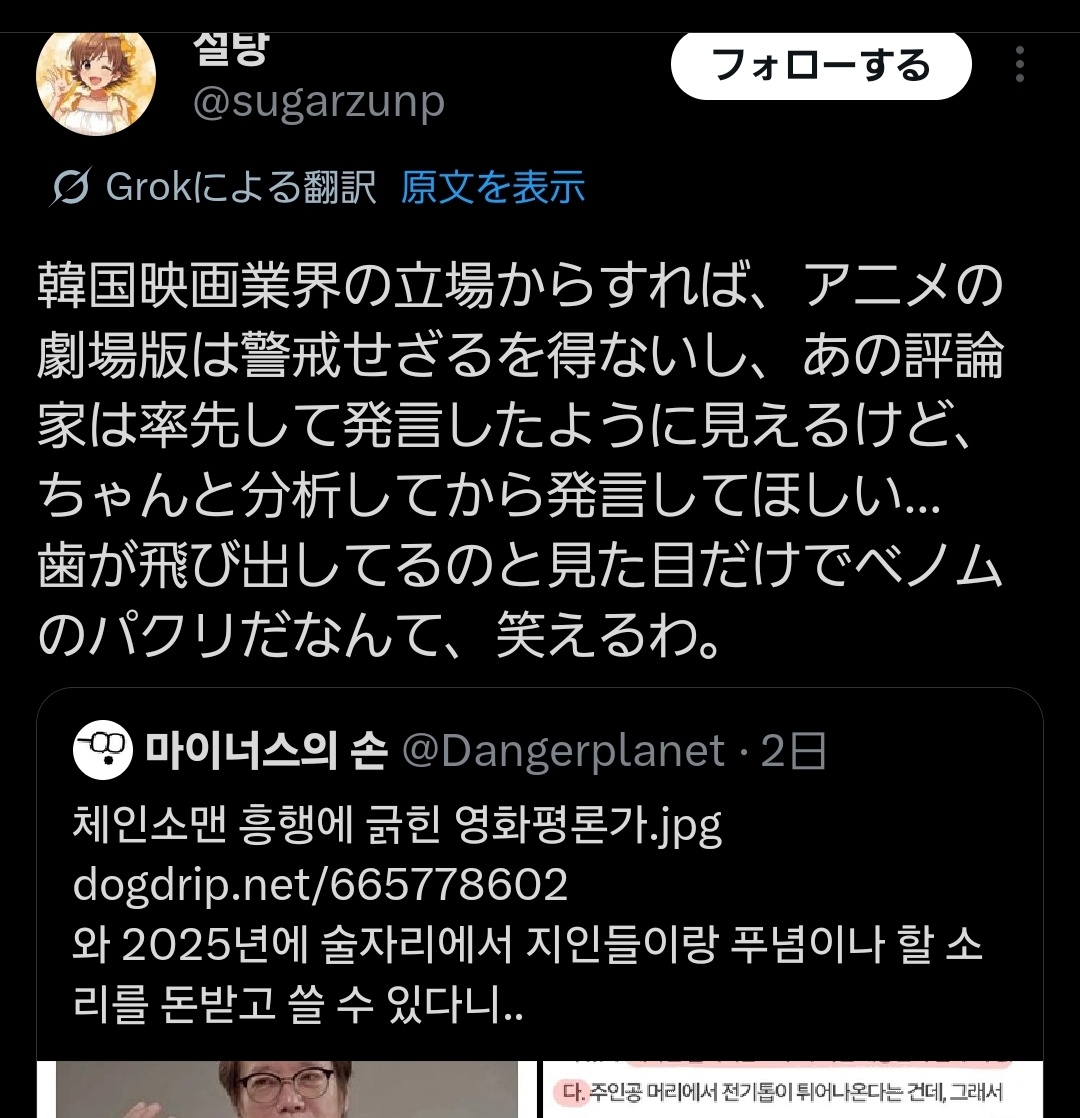Open the @sugarzunp username handle
Screen dimensions: 1080x1118
click(318, 103)
